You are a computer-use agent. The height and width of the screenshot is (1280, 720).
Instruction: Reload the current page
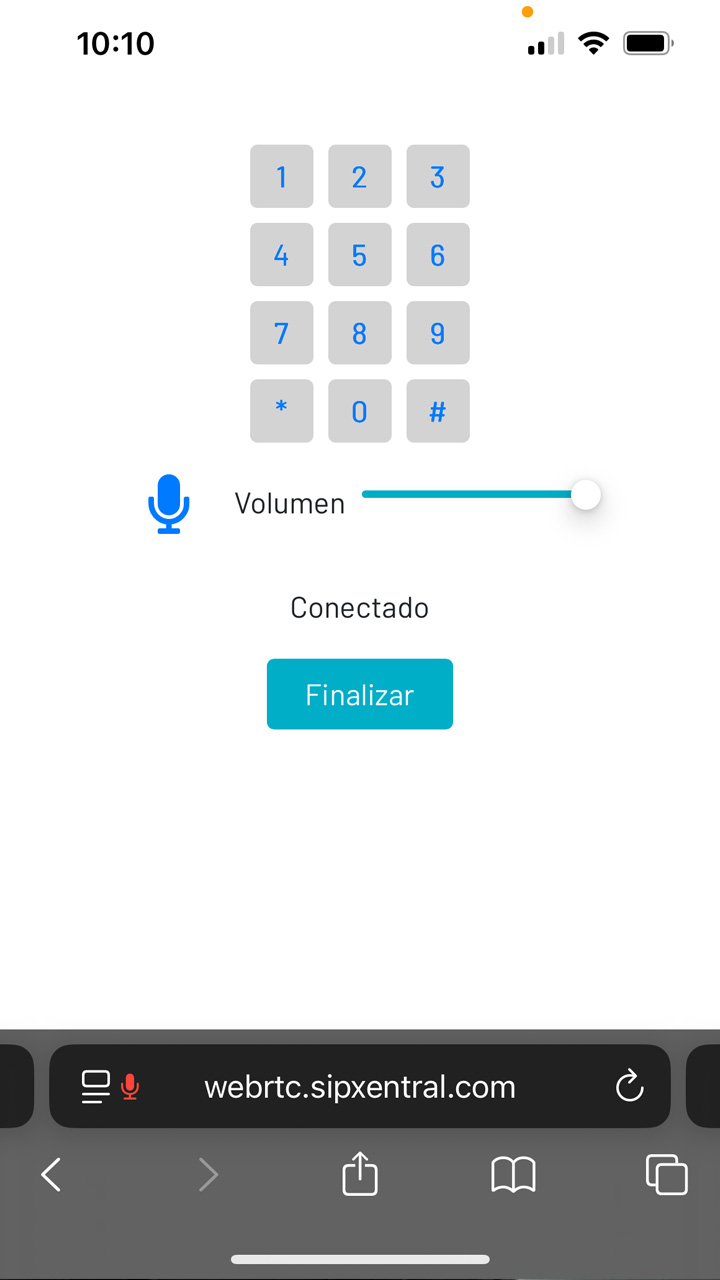(x=629, y=1087)
